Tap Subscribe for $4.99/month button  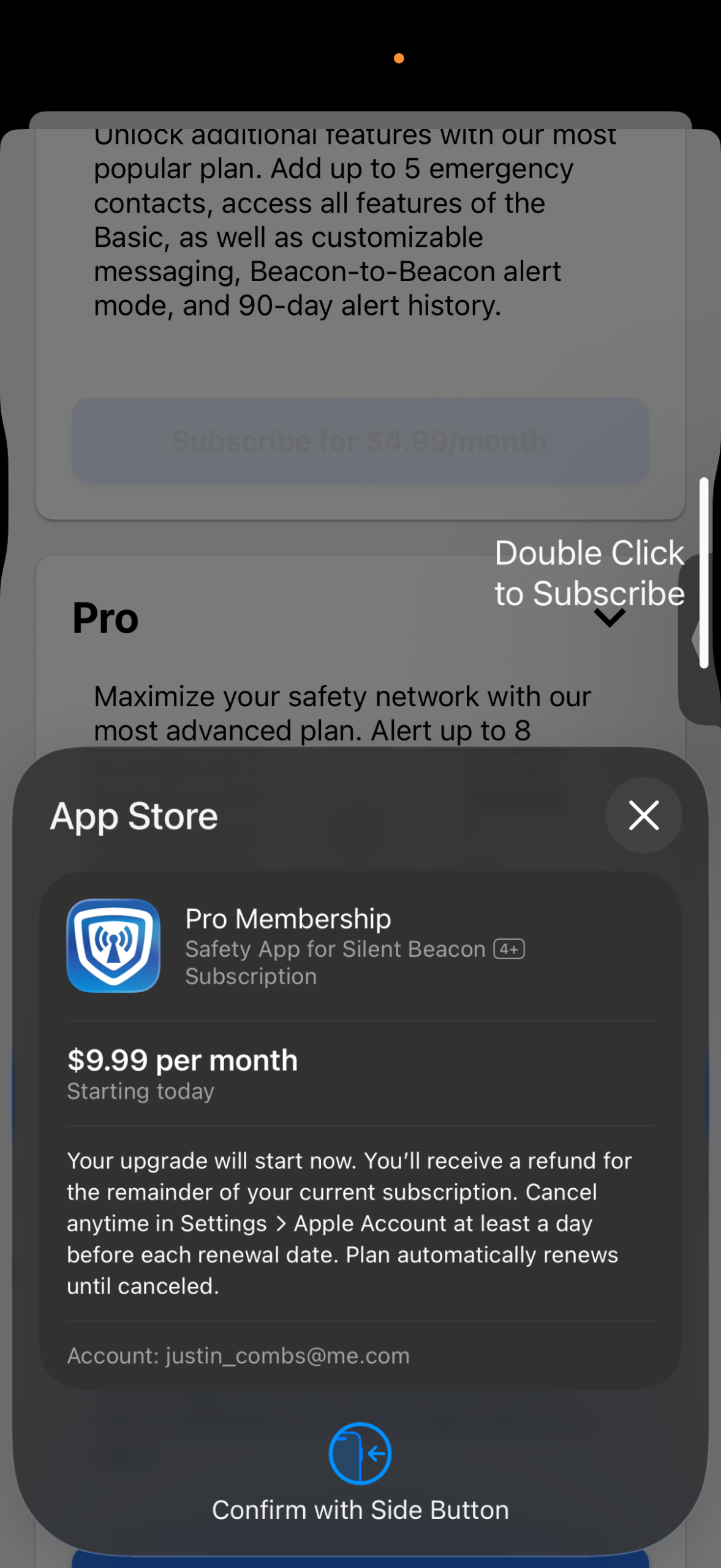(x=360, y=441)
